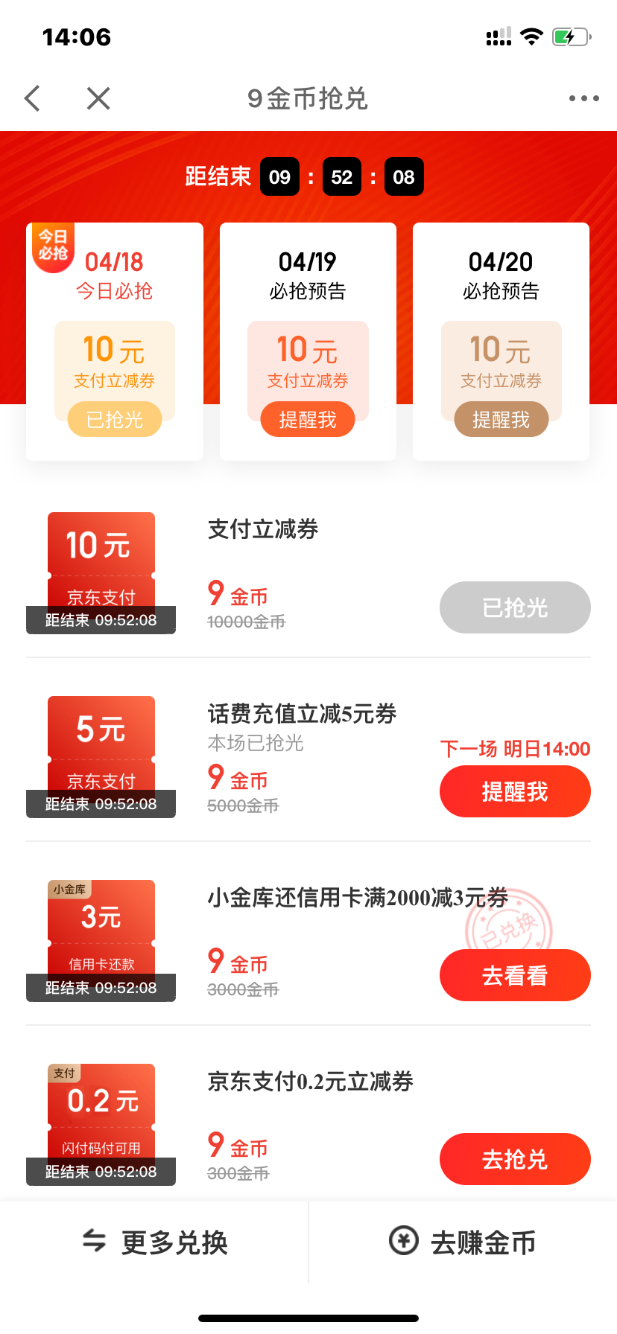Image resolution: width=617 pixels, height=1334 pixels.
Task: Go back using the left arrow
Action: (33, 98)
